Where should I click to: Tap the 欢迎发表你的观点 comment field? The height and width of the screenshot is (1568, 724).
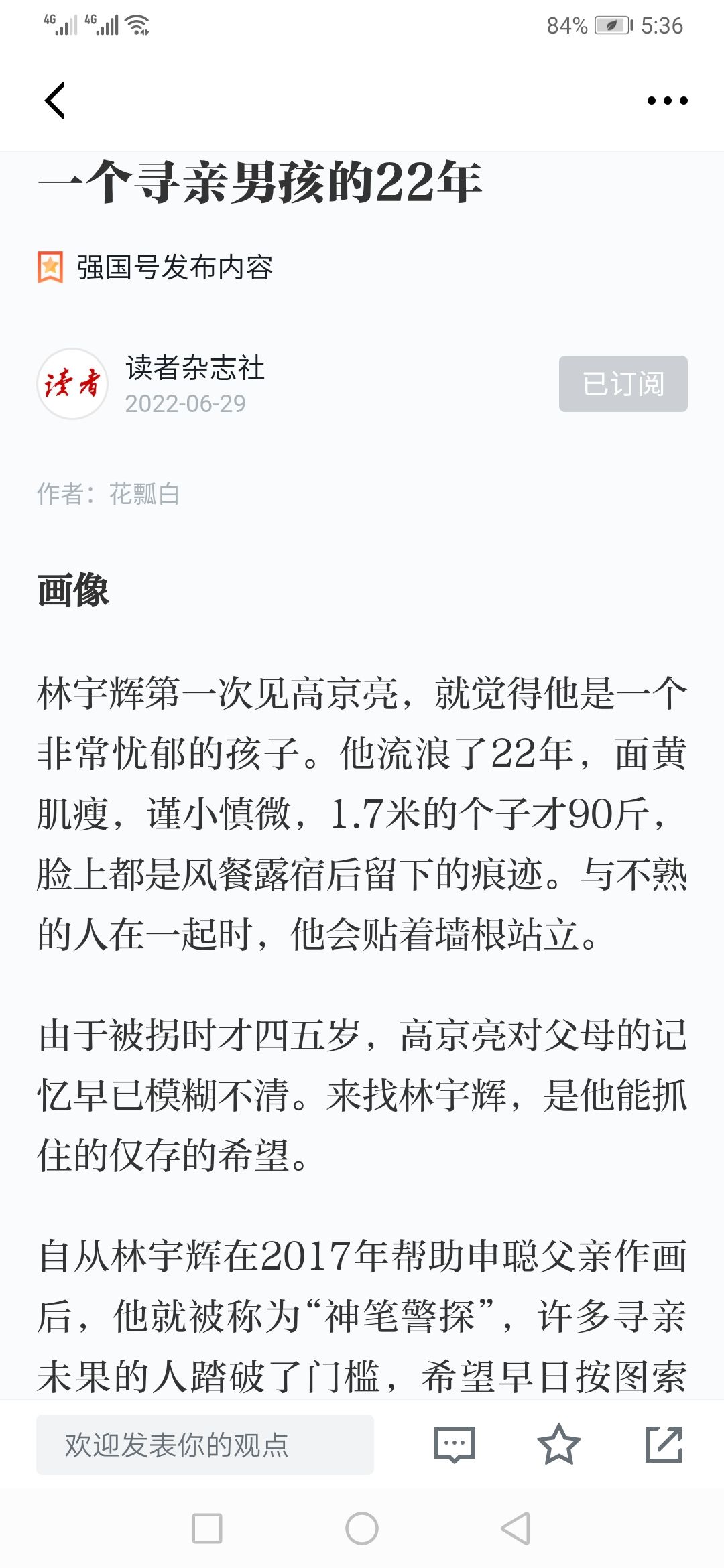point(205,1444)
